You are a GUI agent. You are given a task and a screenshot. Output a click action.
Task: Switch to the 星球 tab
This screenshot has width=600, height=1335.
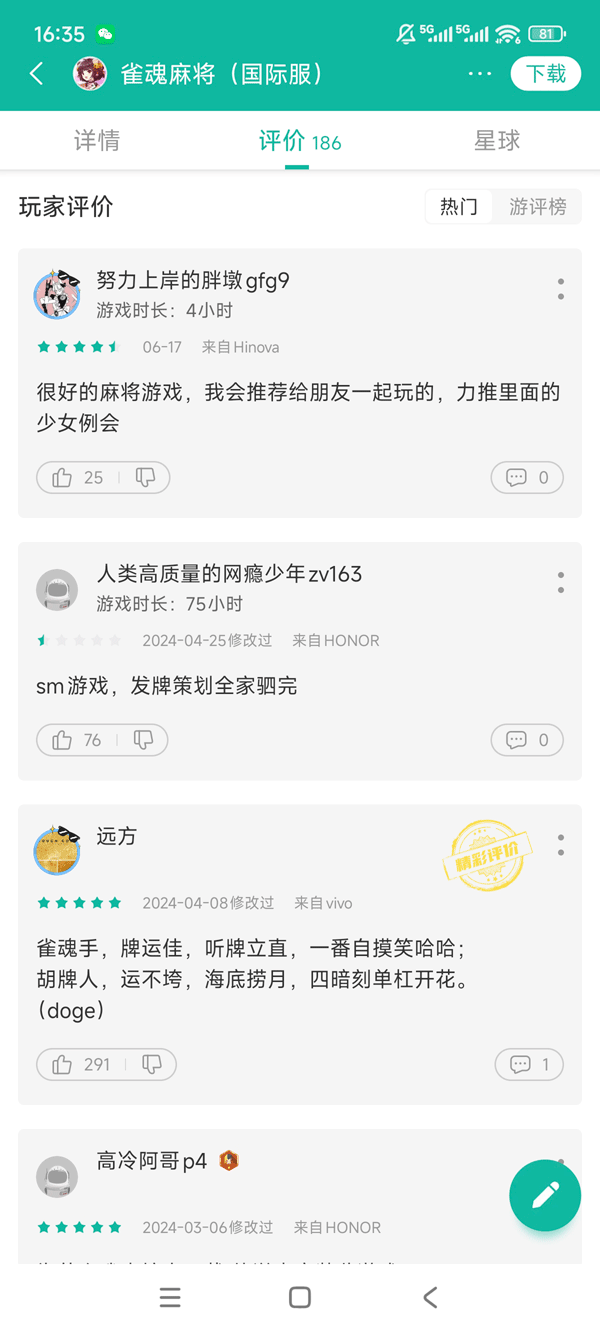(497, 141)
